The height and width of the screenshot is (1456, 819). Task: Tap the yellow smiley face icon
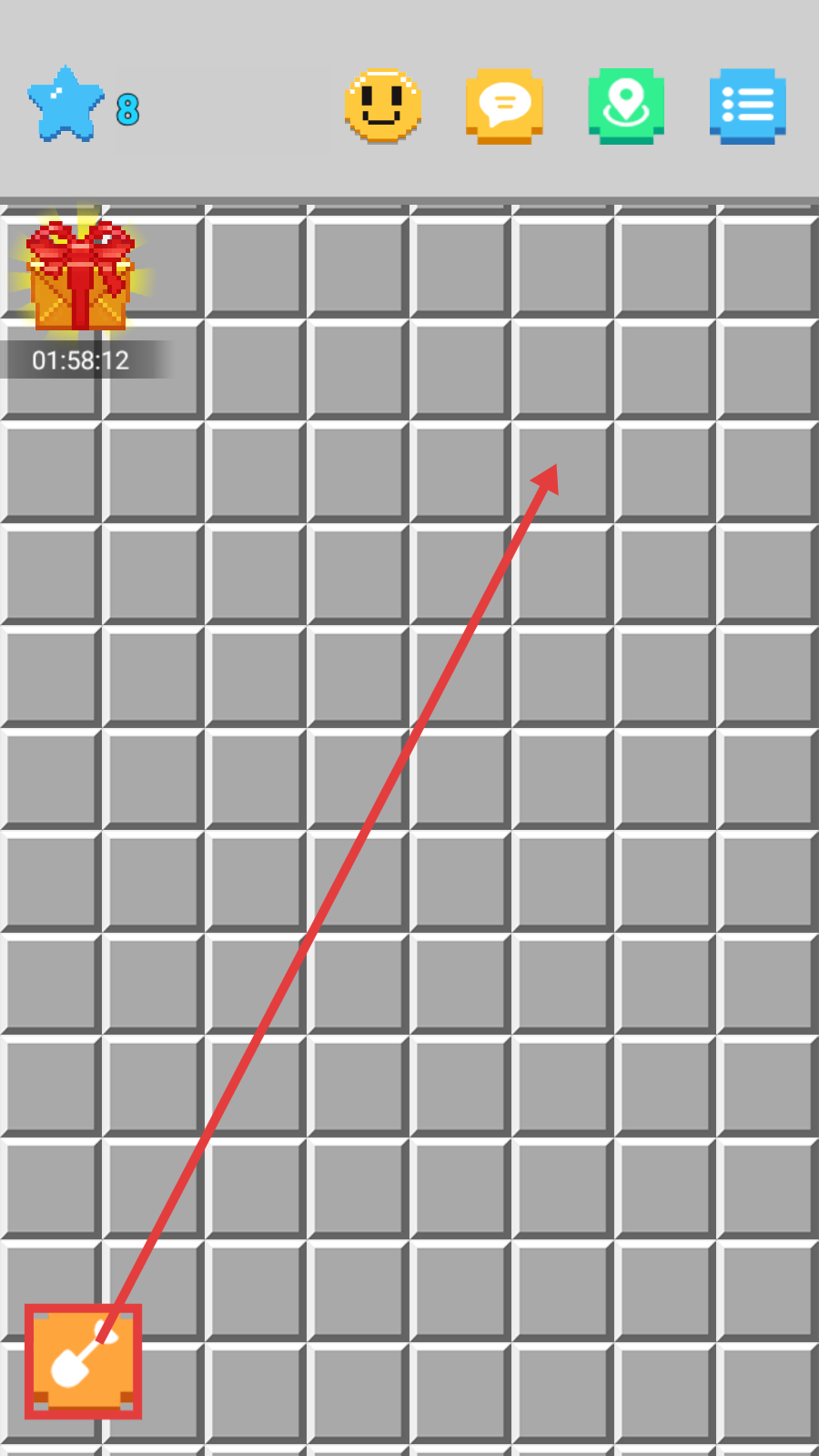383,105
